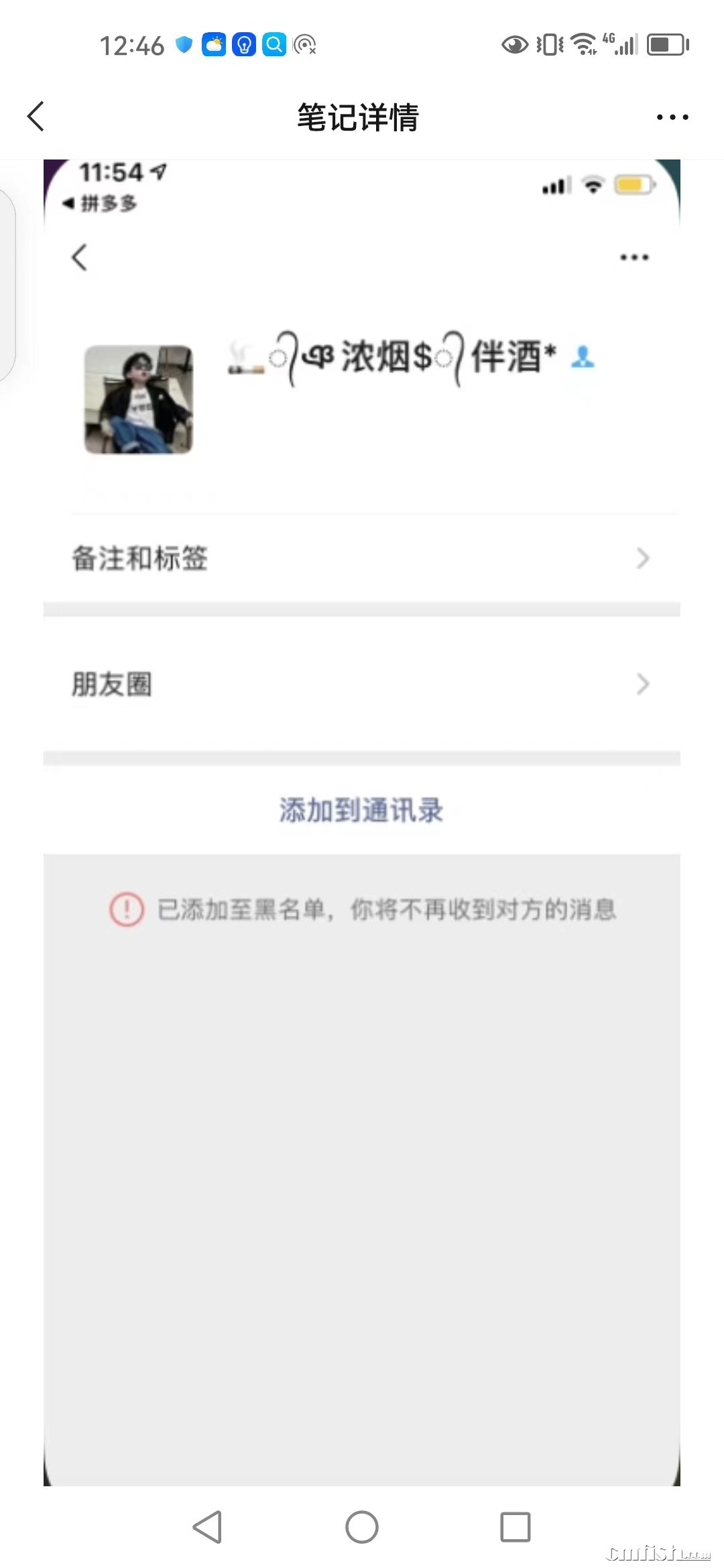
Task: Go back from the 笔记详情 page
Action: tap(36, 117)
